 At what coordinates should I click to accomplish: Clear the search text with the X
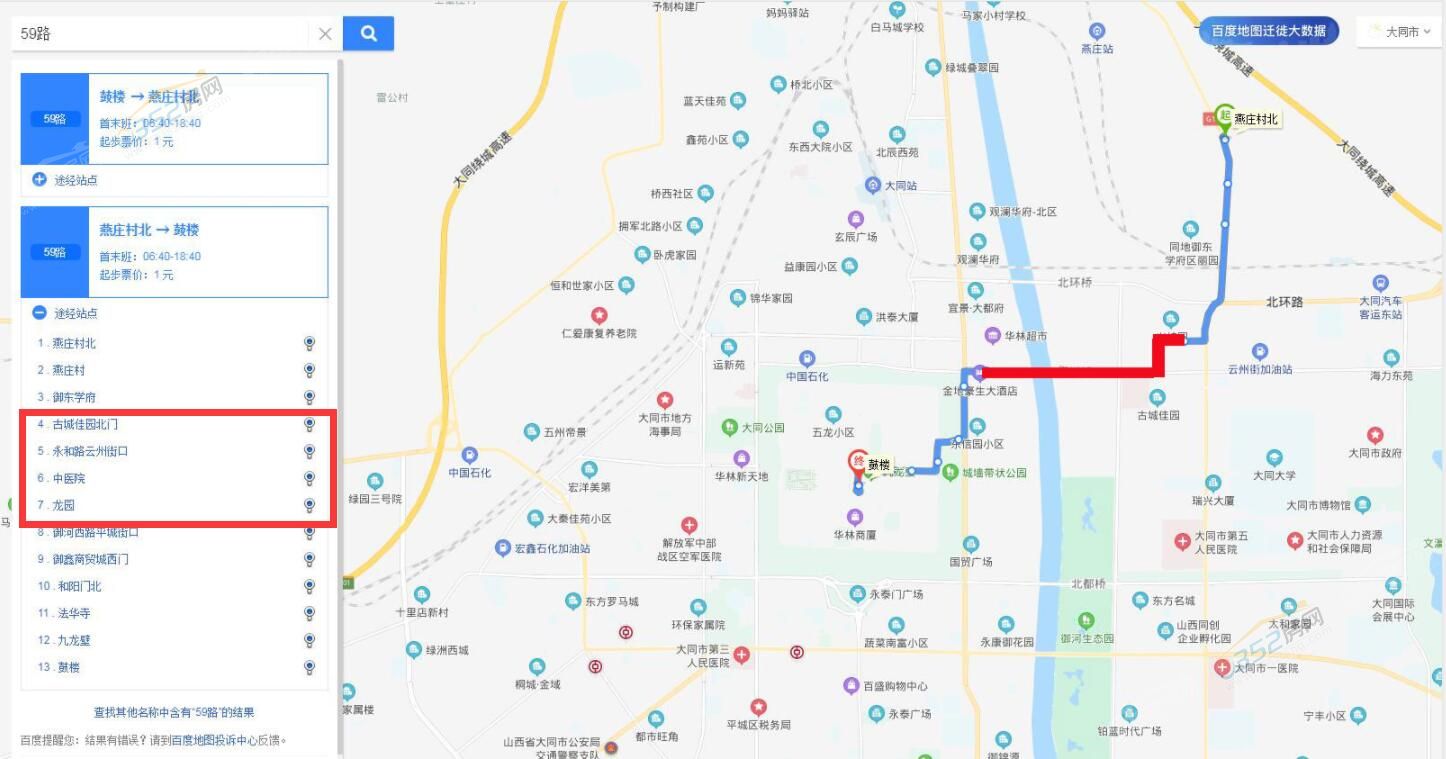pyautogui.click(x=325, y=34)
